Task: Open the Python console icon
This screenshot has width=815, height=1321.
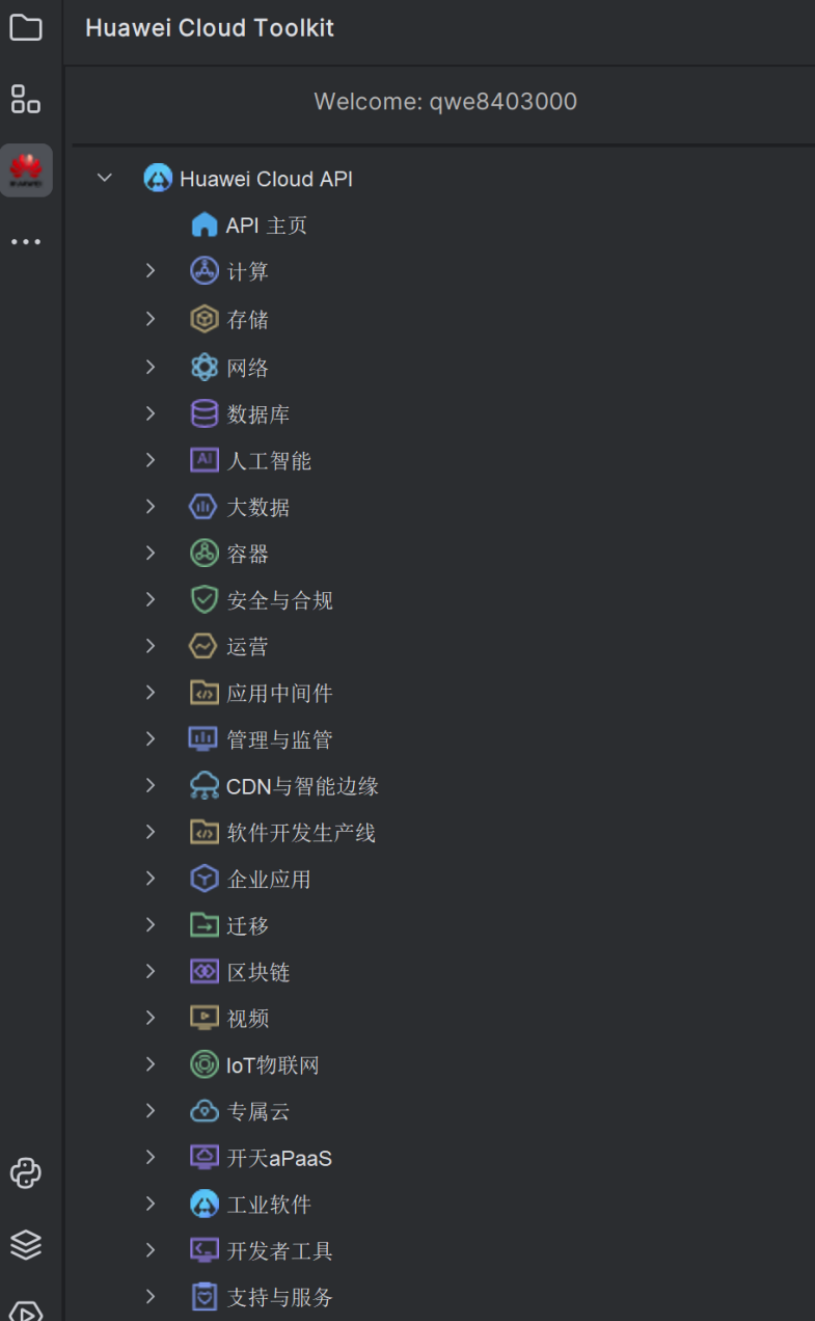Action: [x=25, y=1173]
